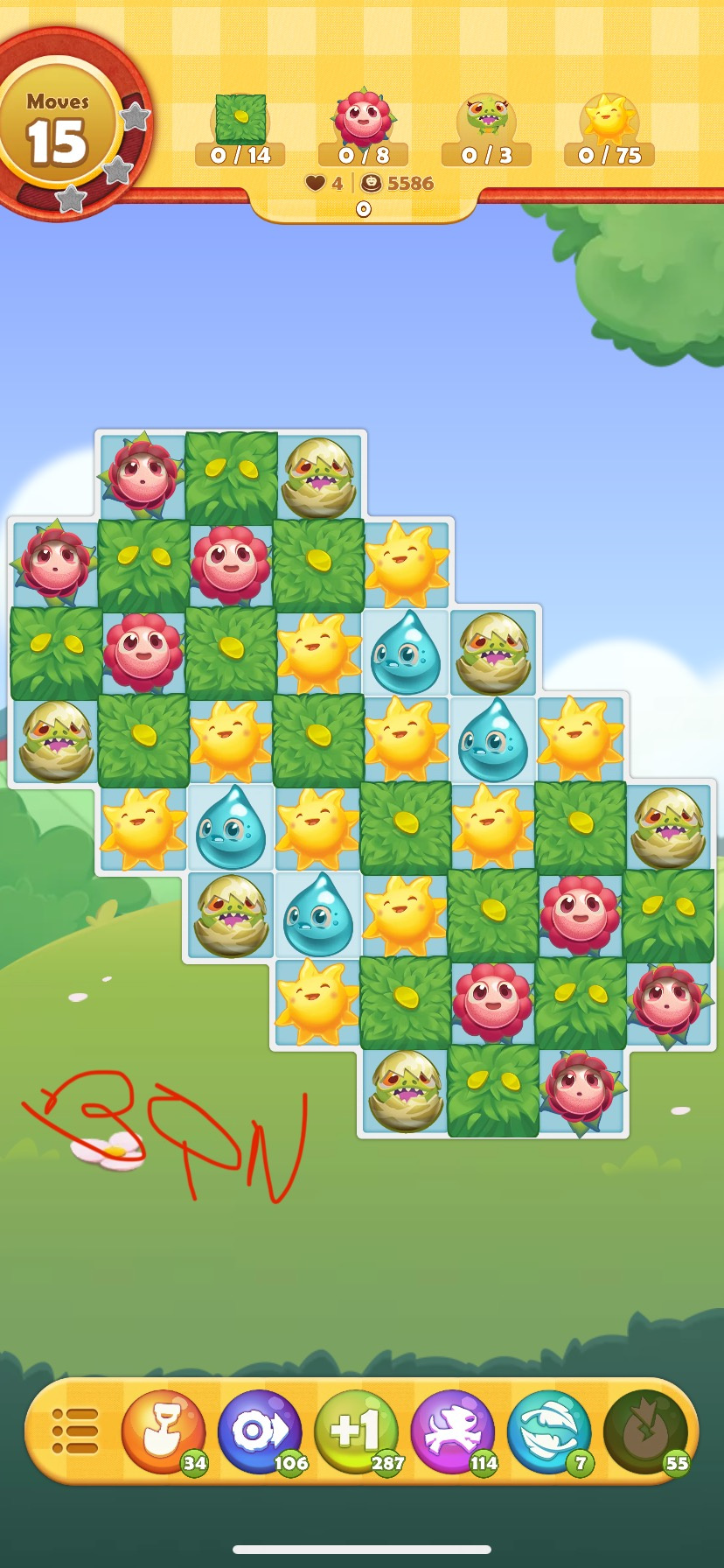The width and height of the screenshot is (724, 1568).
Task: Select the egg cracker booster with 55 left
Action: point(645,1431)
